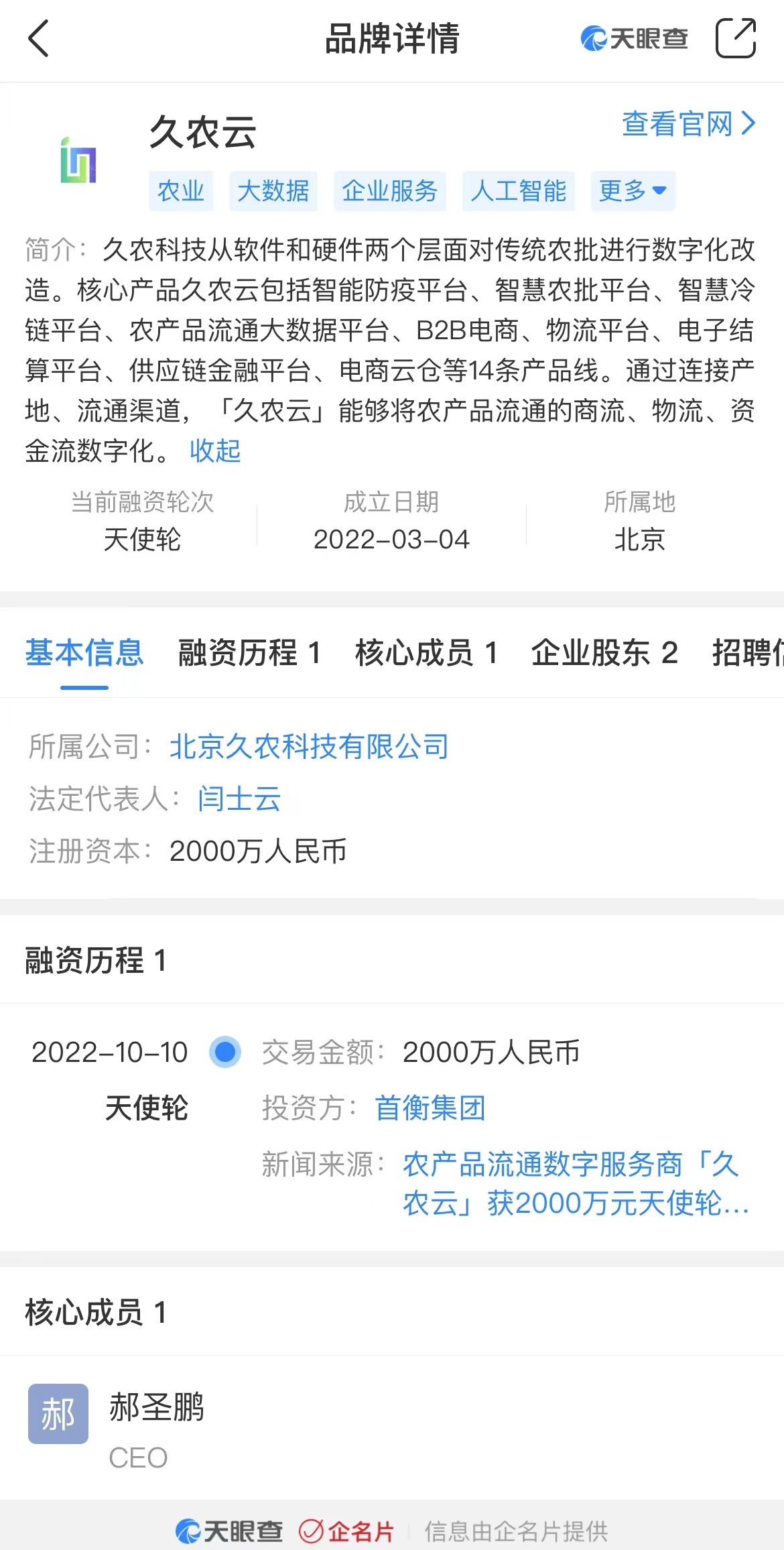Tap the 农业 tag chip
Viewport: 784px width, 1550px height.
[x=181, y=191]
